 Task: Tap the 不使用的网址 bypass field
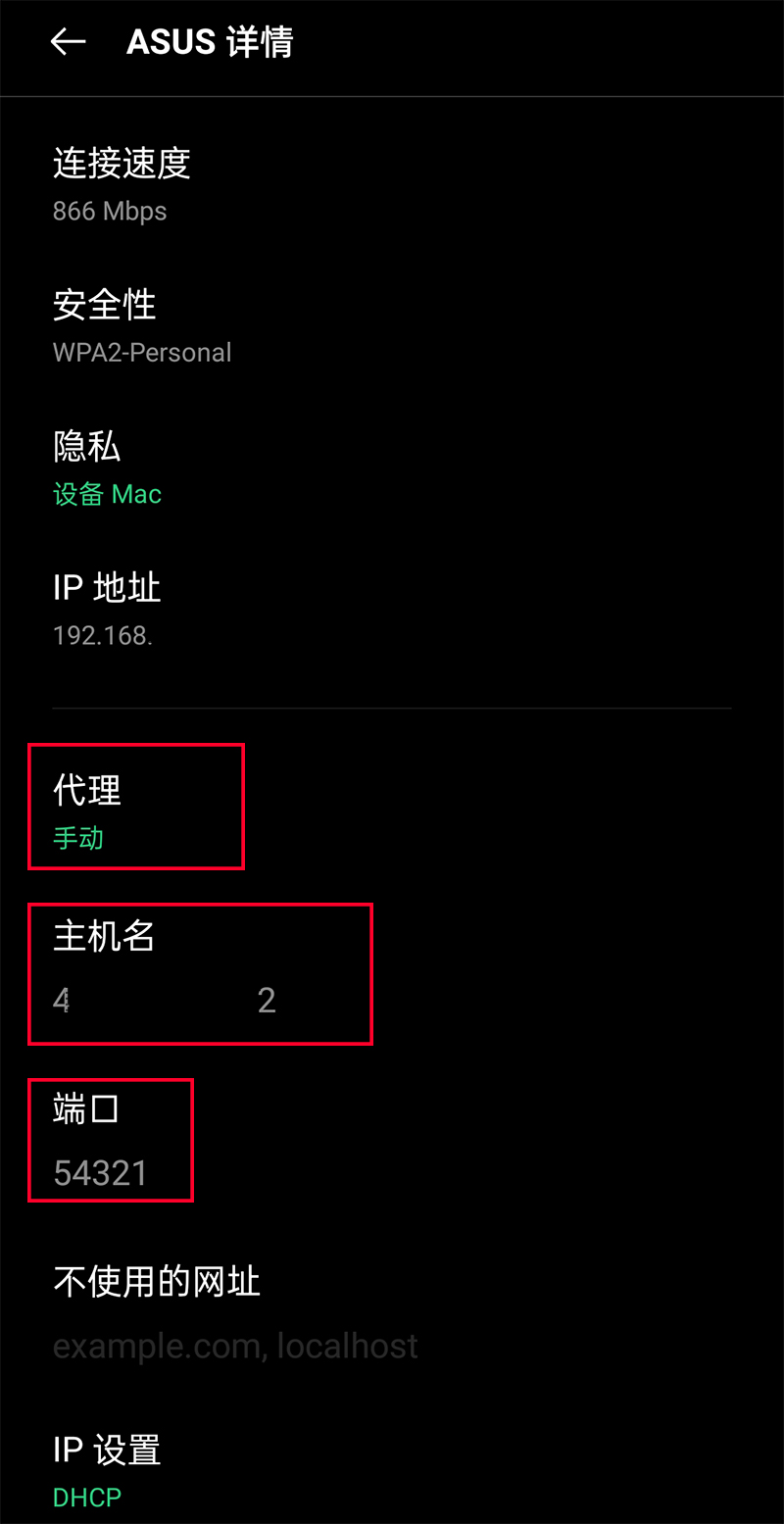[392, 1346]
